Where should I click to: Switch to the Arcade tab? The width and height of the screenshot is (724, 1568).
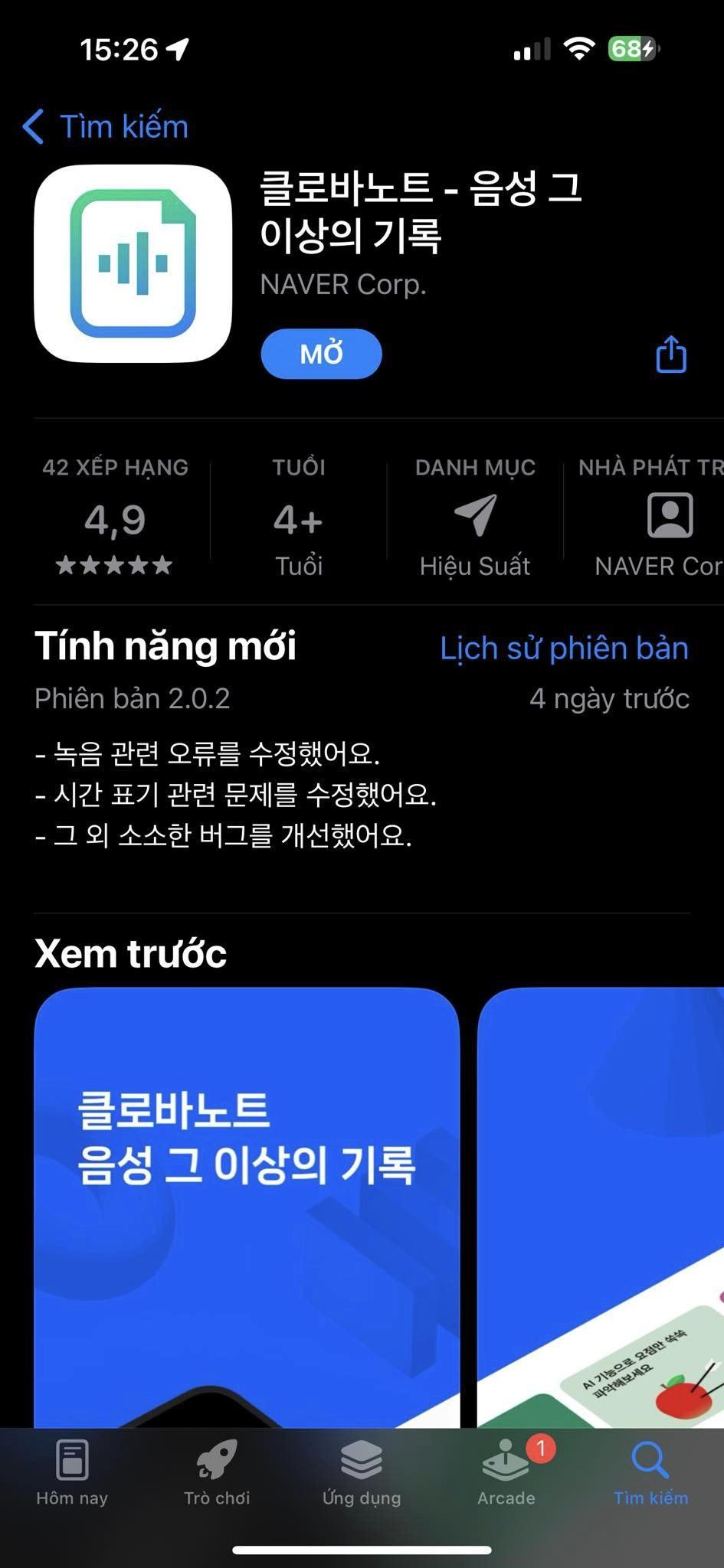pyautogui.click(x=506, y=1473)
